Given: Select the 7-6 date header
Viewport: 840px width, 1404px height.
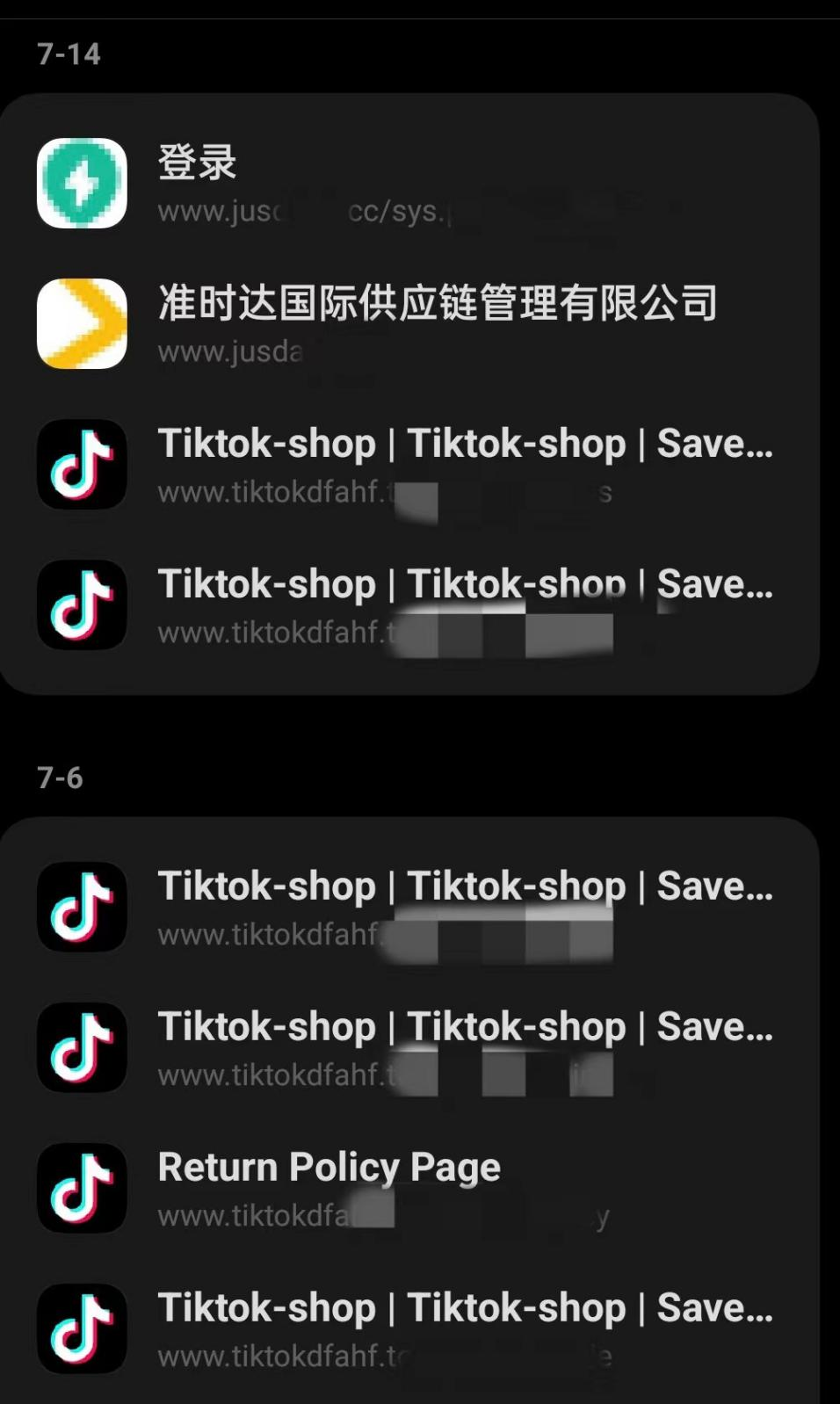Looking at the screenshot, I should pyautogui.click(x=62, y=777).
